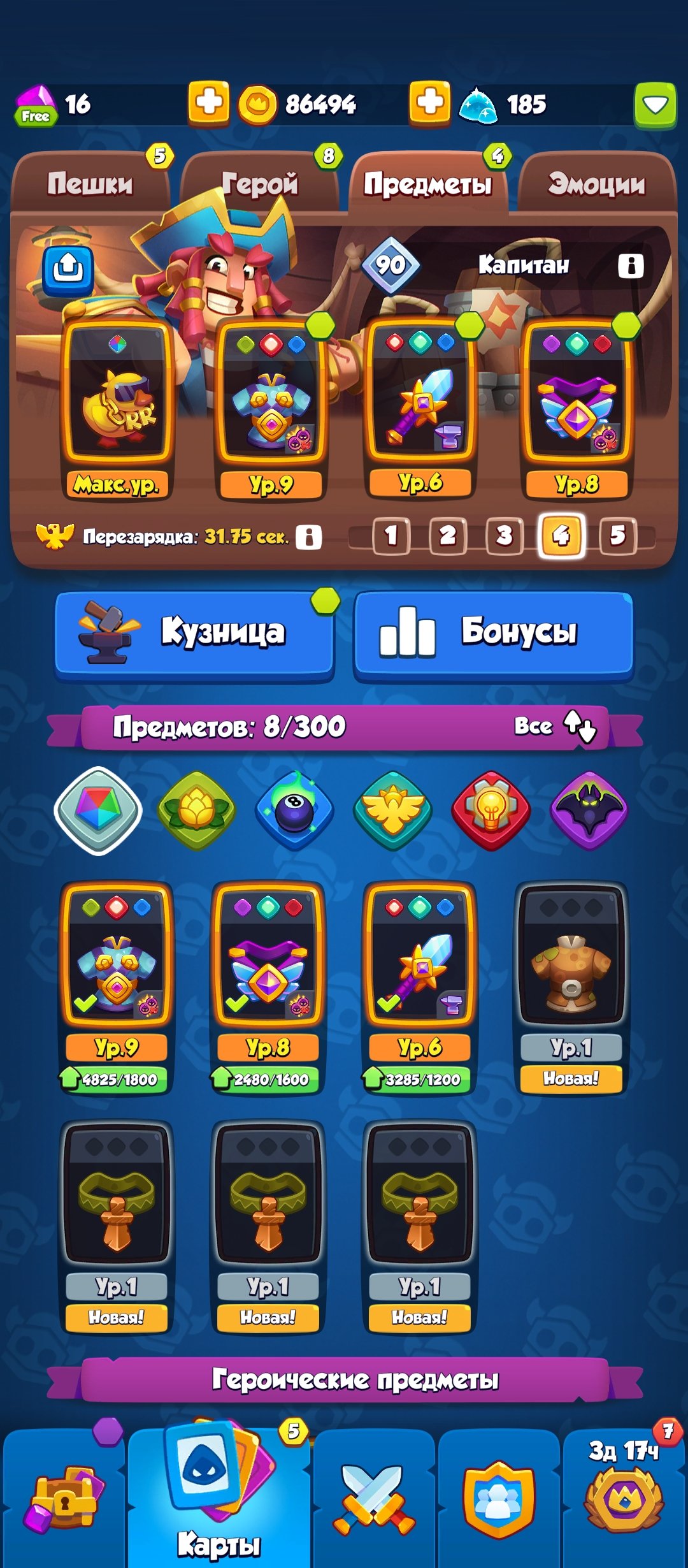Open the Кузница forge

[x=194, y=633]
